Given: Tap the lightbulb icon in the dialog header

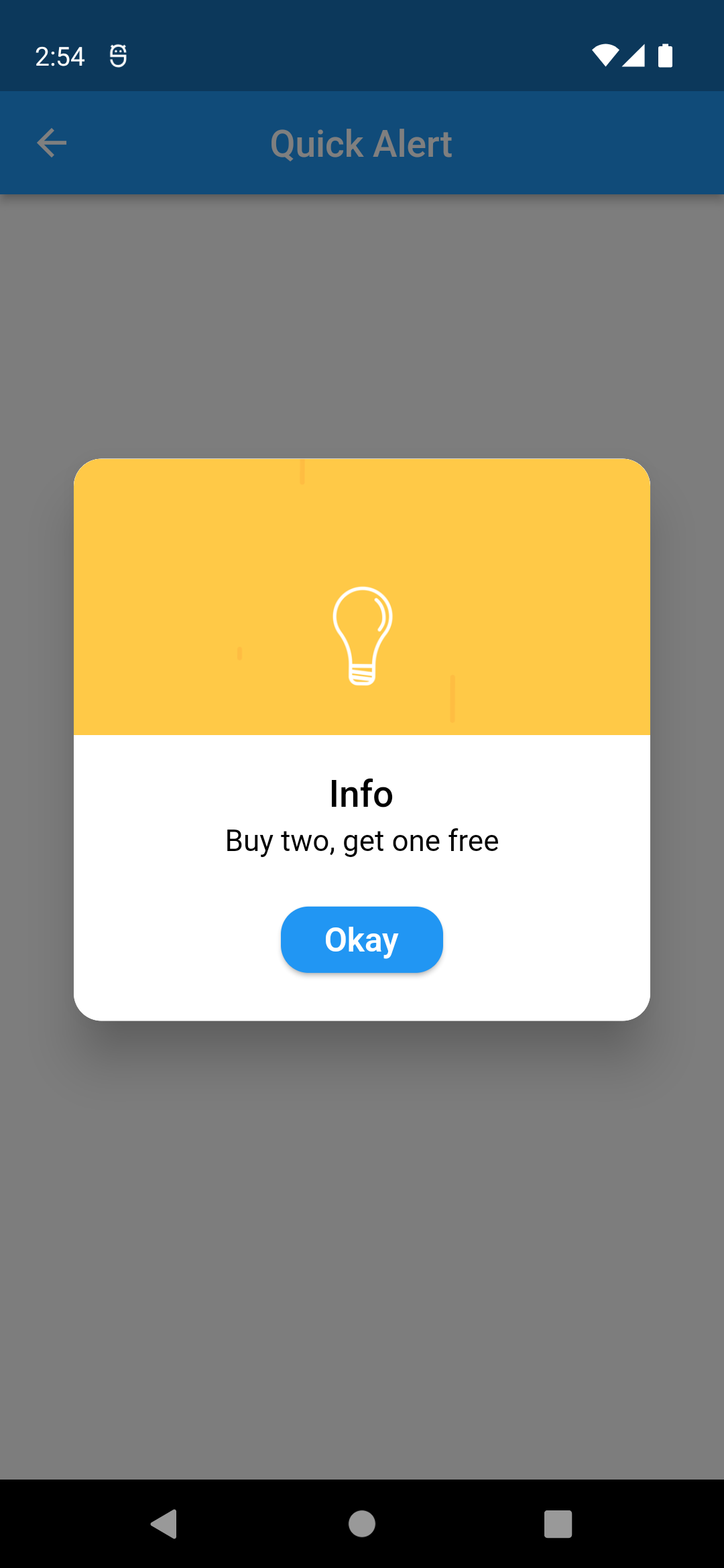Looking at the screenshot, I should 362,637.
